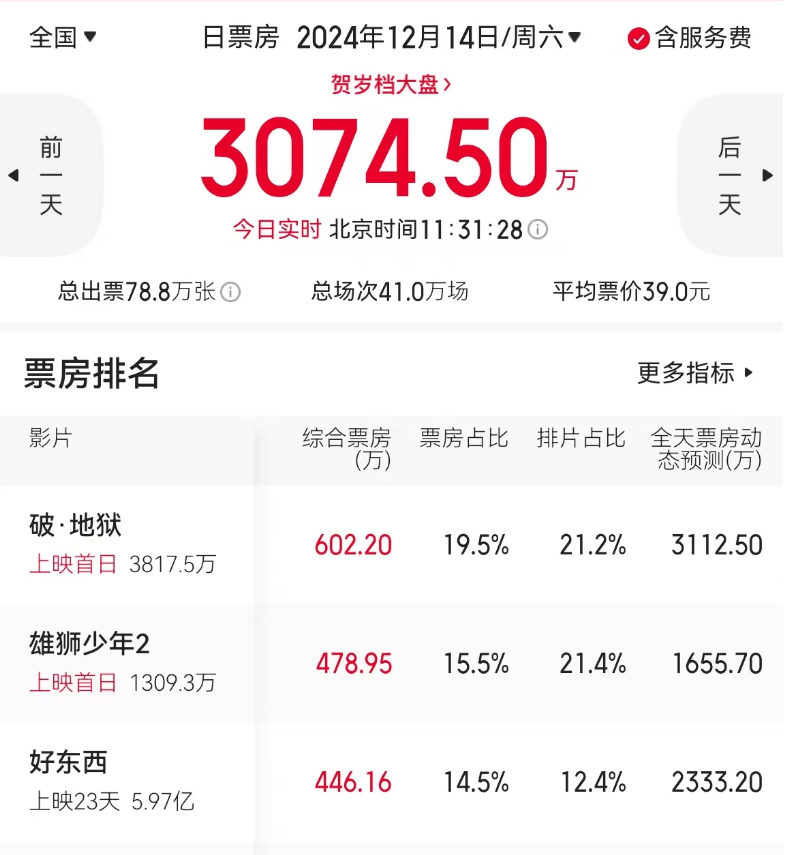Screen dimensions: 785x855
Task: Toggle the 含服务费 checkbox
Action: pyautogui.click(x=638, y=39)
